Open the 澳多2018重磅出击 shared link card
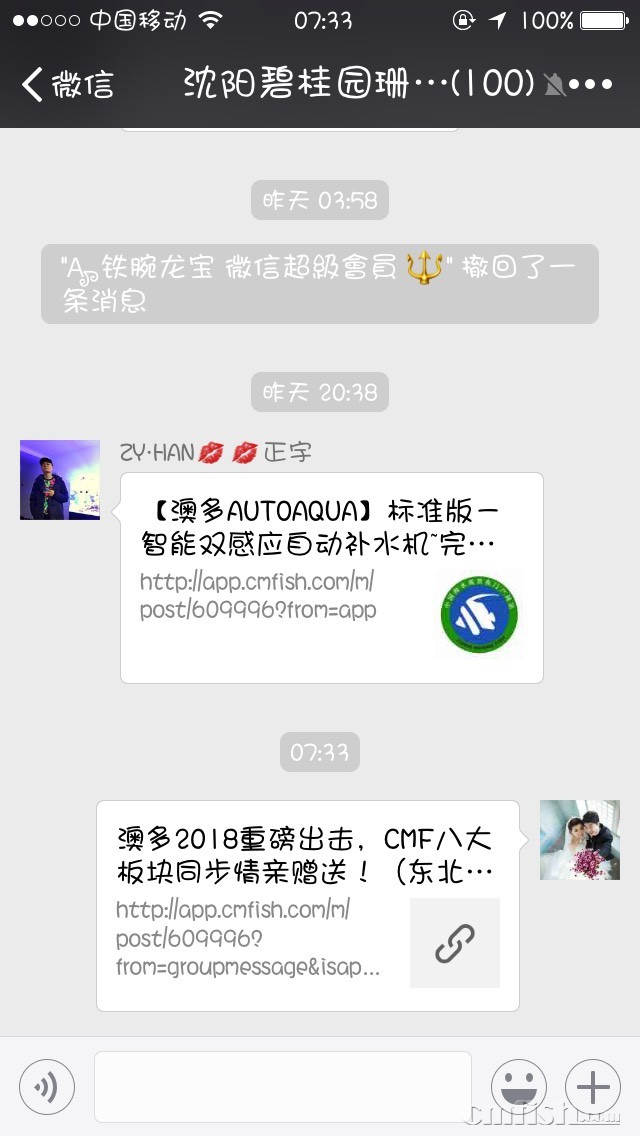This screenshot has height=1136, width=640. tap(308, 905)
